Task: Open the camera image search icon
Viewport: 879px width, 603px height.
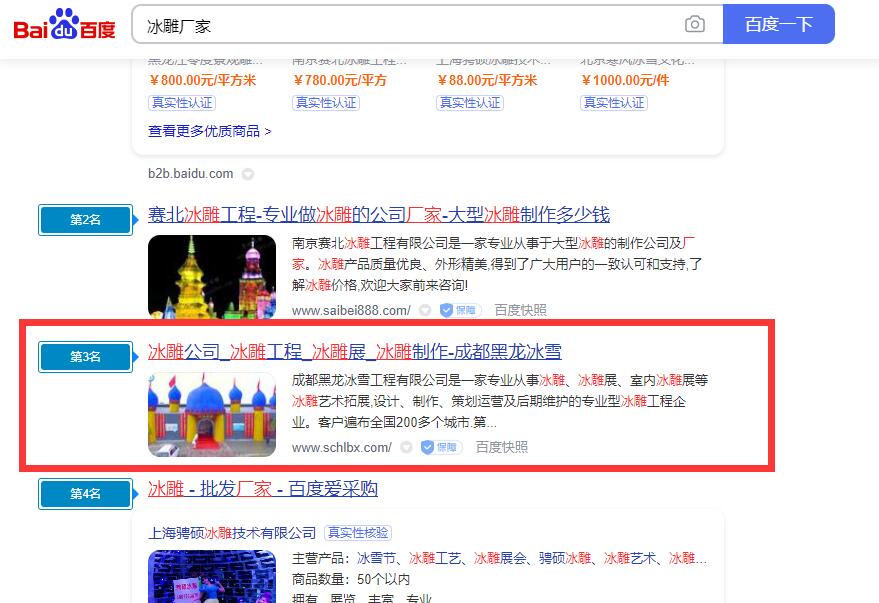Action: coord(694,25)
